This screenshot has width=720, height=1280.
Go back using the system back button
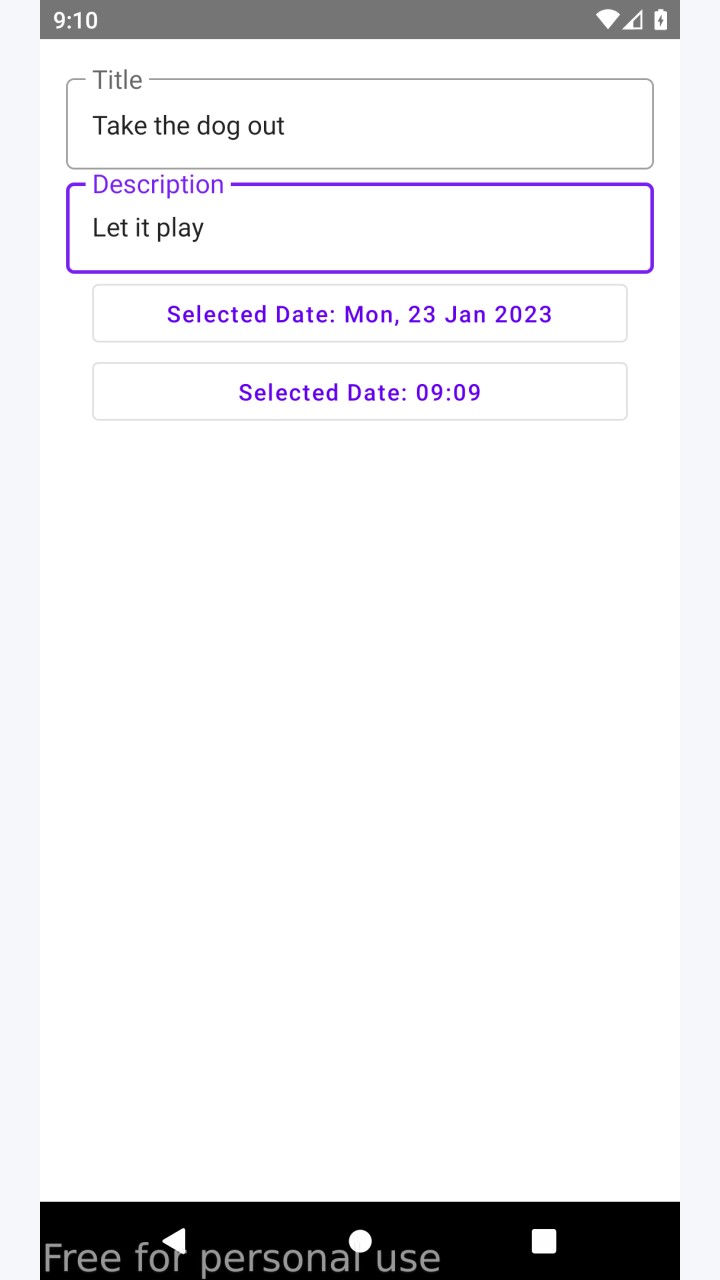point(175,1240)
